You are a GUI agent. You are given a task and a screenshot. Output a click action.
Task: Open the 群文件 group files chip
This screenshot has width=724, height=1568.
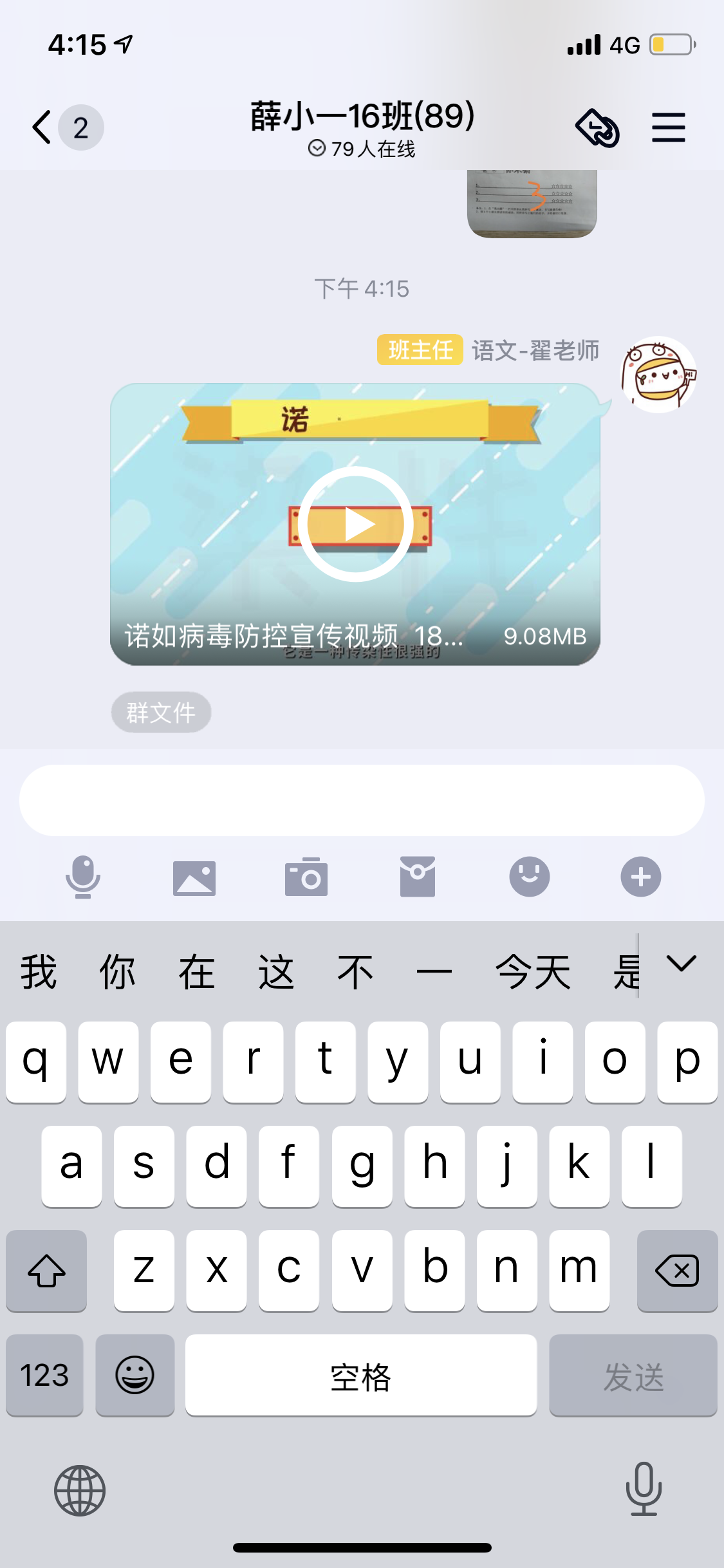tap(161, 713)
